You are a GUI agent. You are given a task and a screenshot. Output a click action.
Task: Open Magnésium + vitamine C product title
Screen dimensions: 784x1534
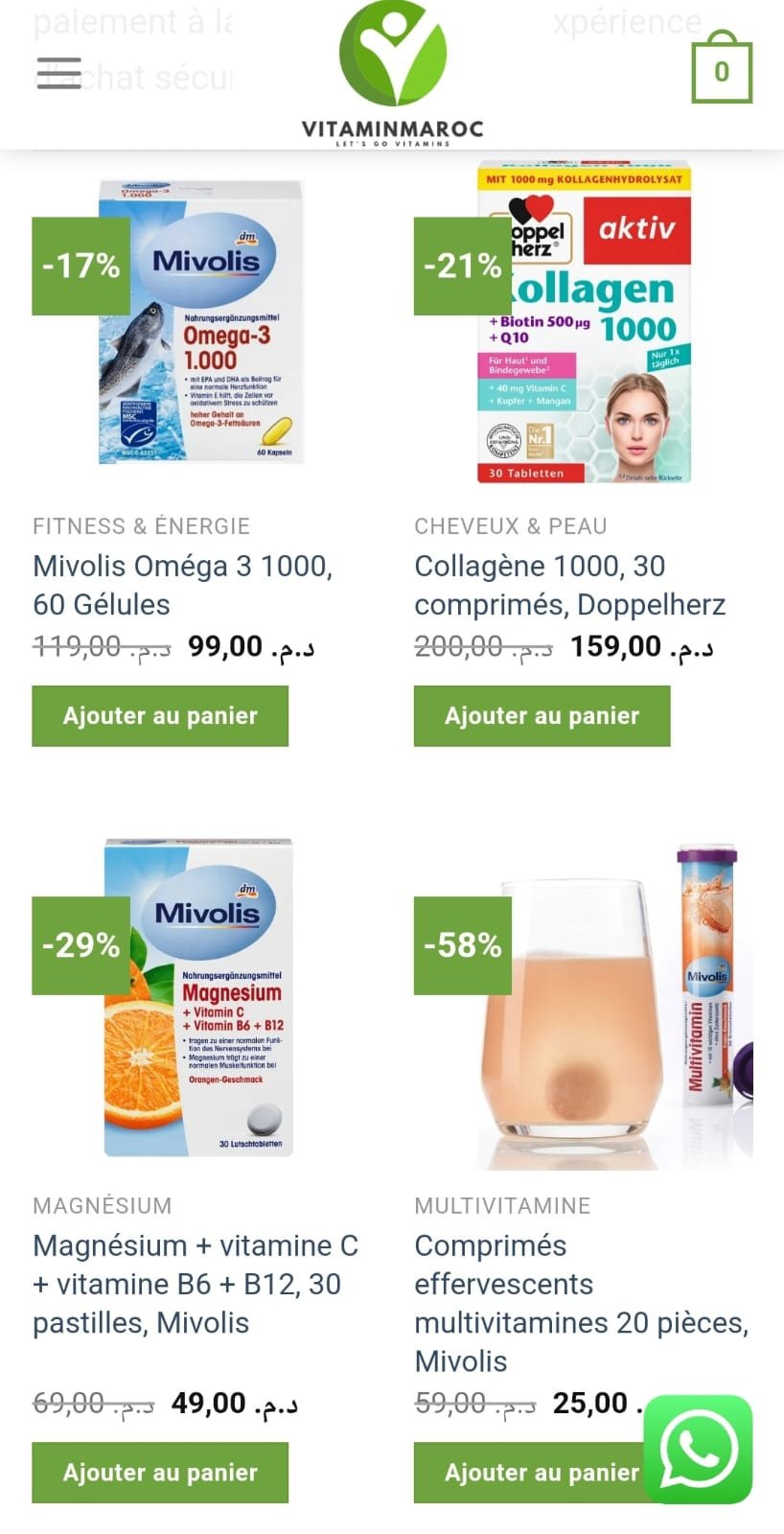tap(196, 1284)
